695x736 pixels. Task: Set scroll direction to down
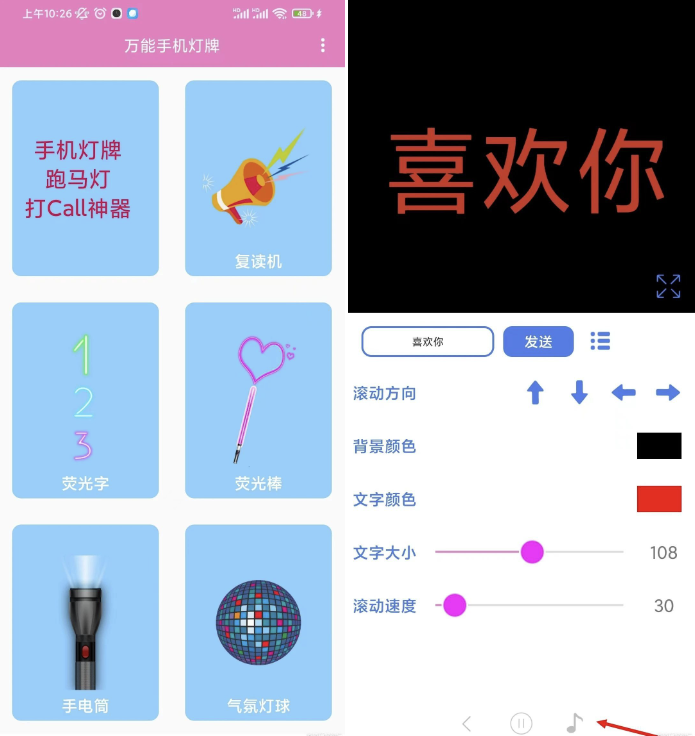click(x=579, y=393)
